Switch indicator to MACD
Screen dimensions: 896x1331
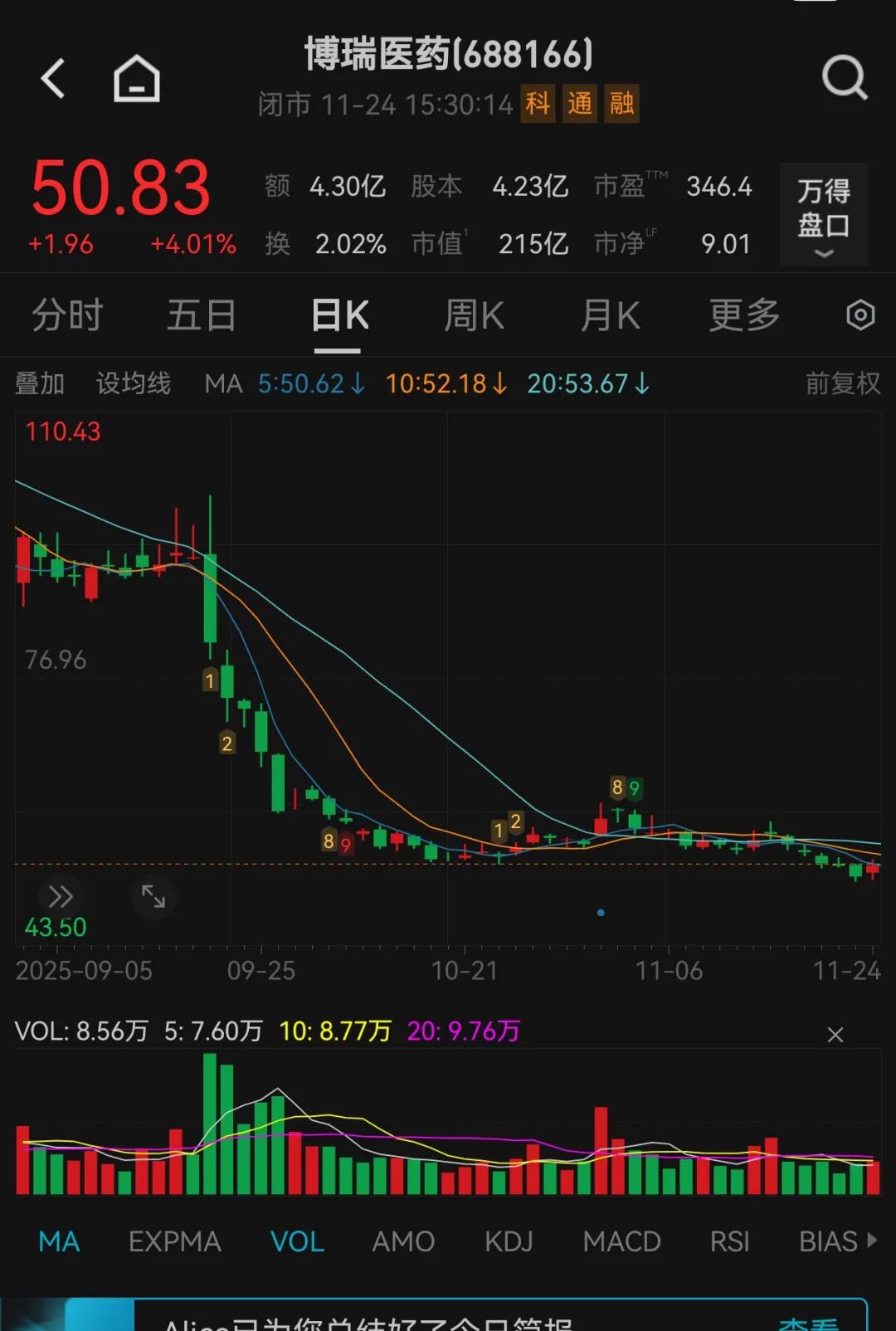click(621, 1241)
